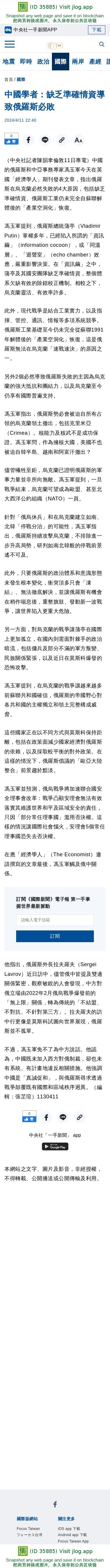Open the search icon in header
The height and width of the screenshot is (1568, 110).
(101, 45)
